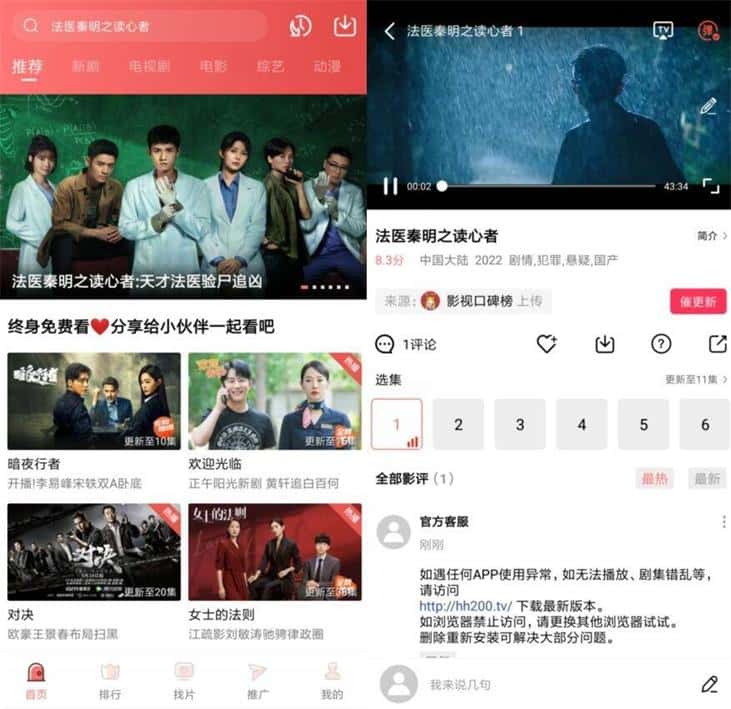
Task: Go back from the video player
Action: pyautogui.click(x=389, y=31)
